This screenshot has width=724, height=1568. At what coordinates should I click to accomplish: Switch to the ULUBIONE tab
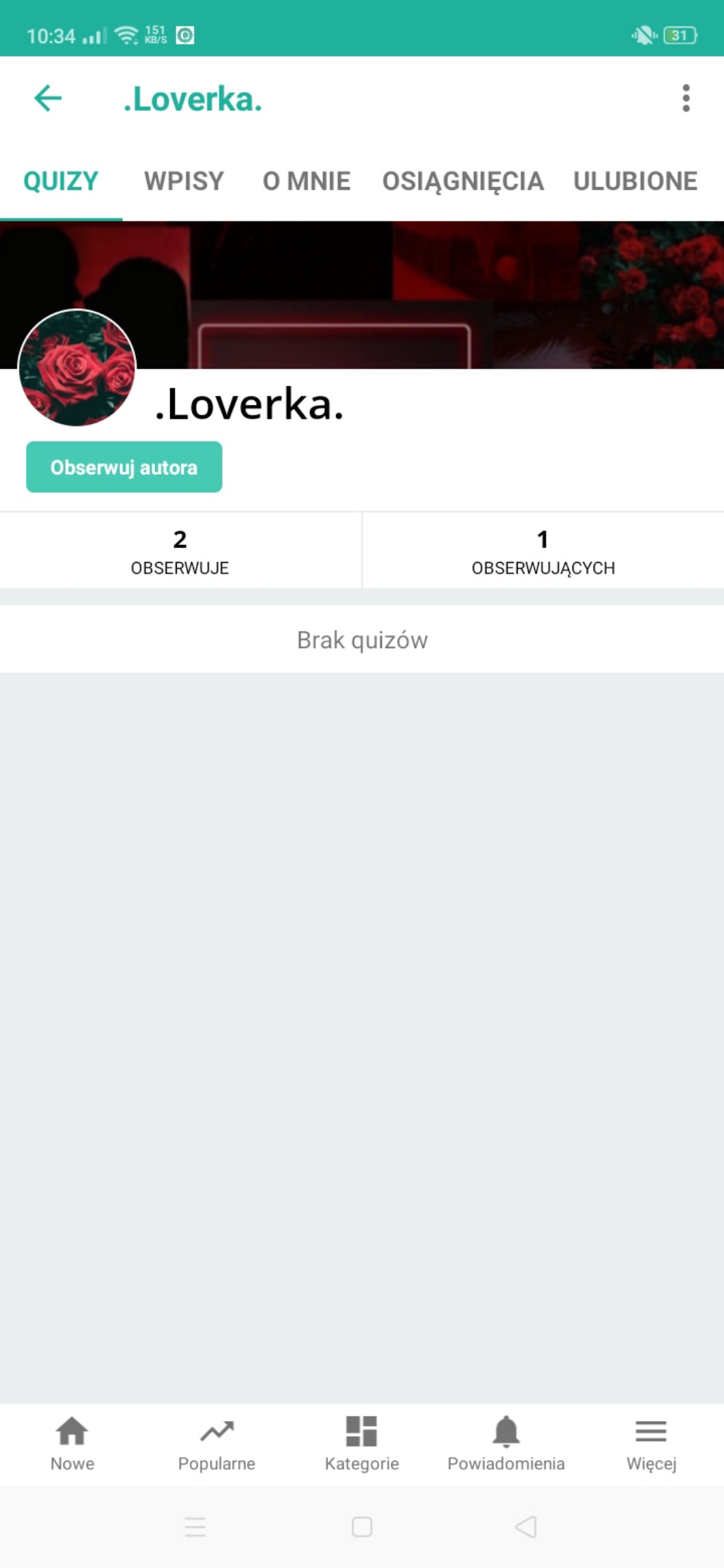[x=635, y=181]
